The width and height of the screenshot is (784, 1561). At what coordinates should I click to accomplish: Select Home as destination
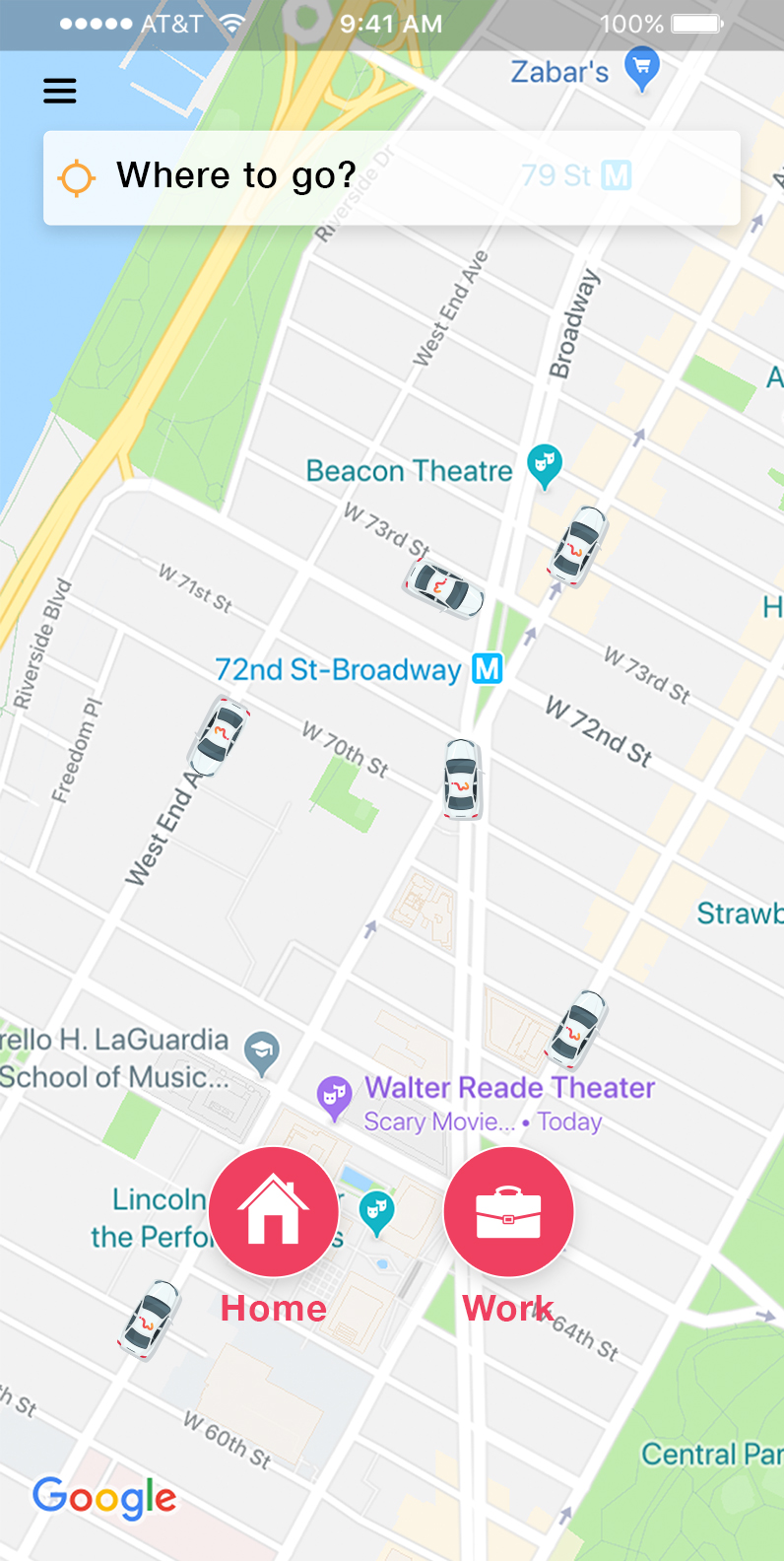pos(274,1212)
